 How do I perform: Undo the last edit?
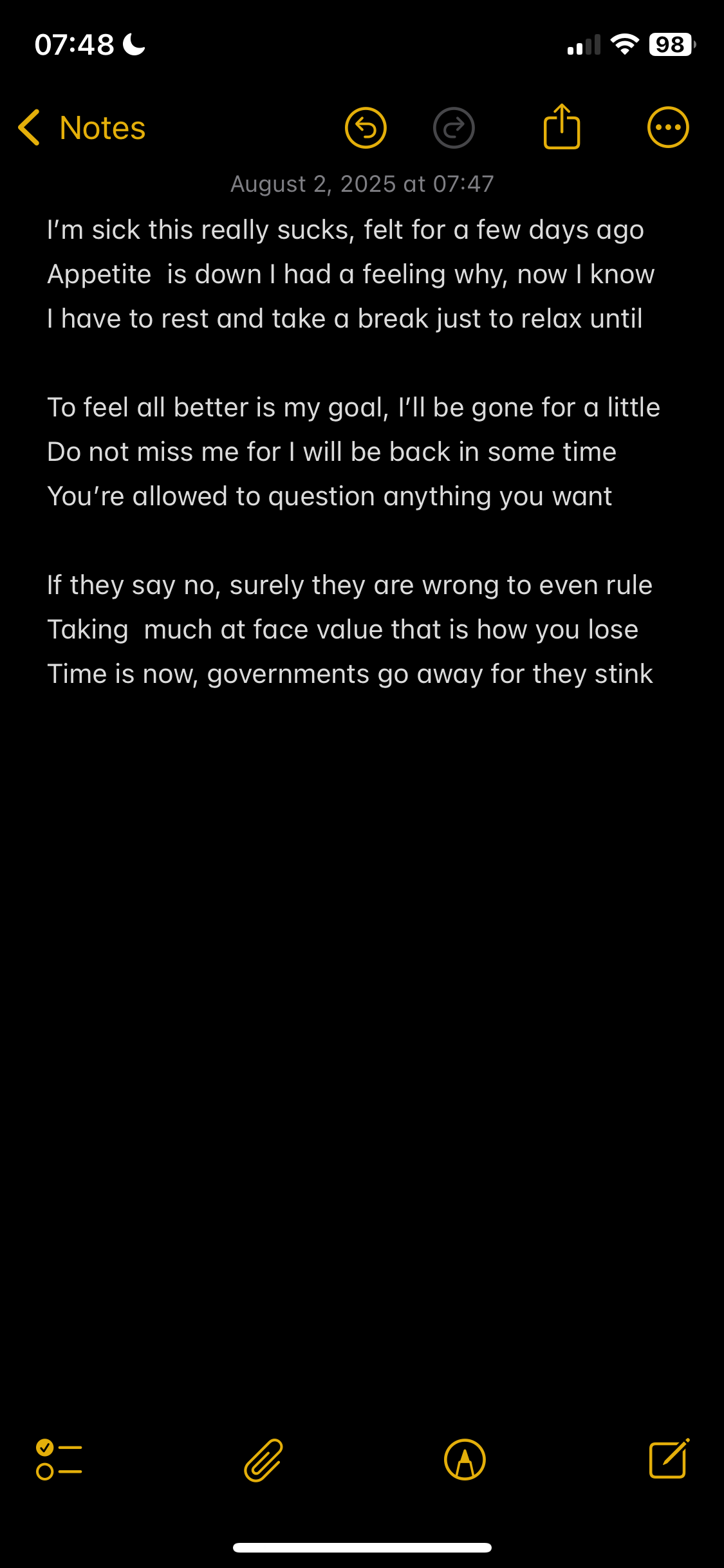point(366,127)
